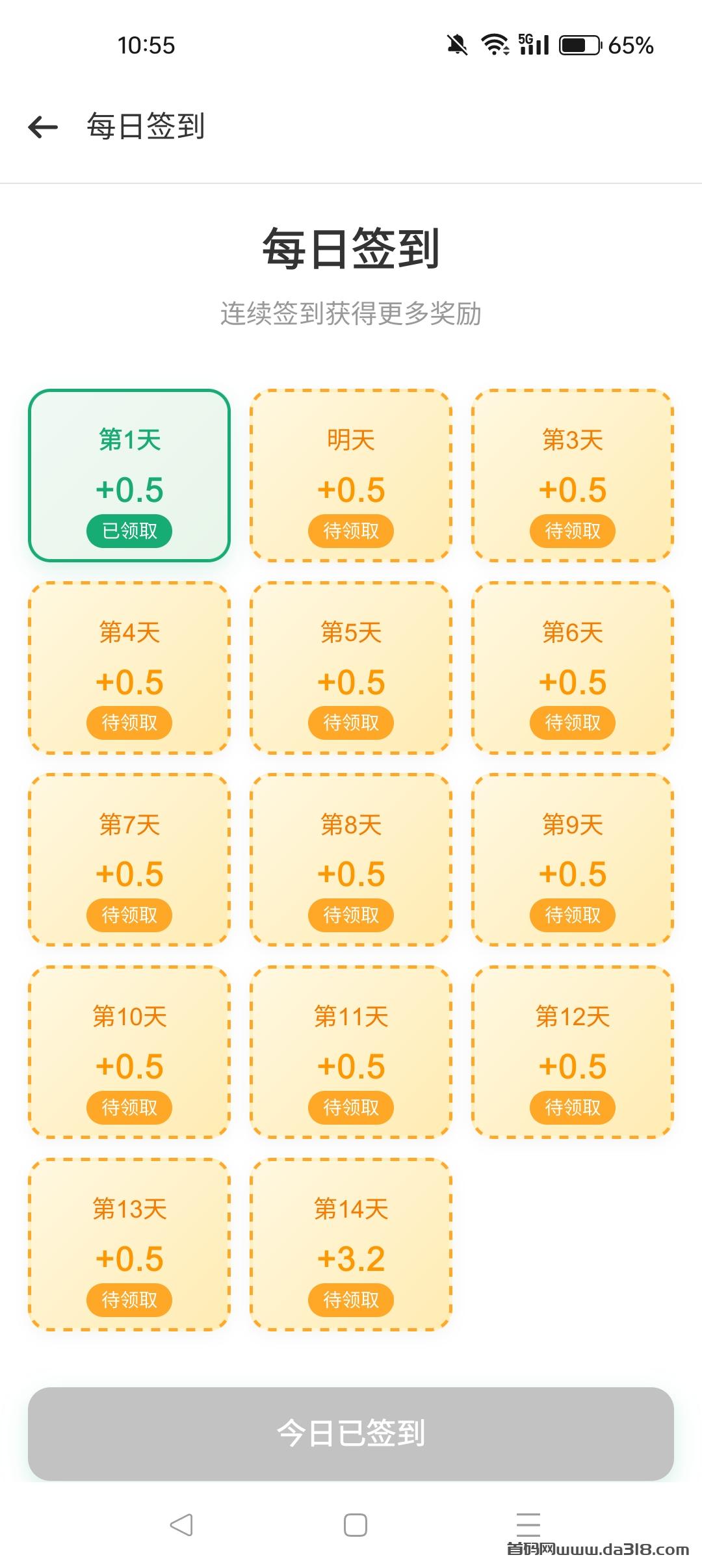Image resolution: width=702 pixels, height=1568 pixels.
Task: Tap the 第4天 reward card
Action: click(x=129, y=668)
